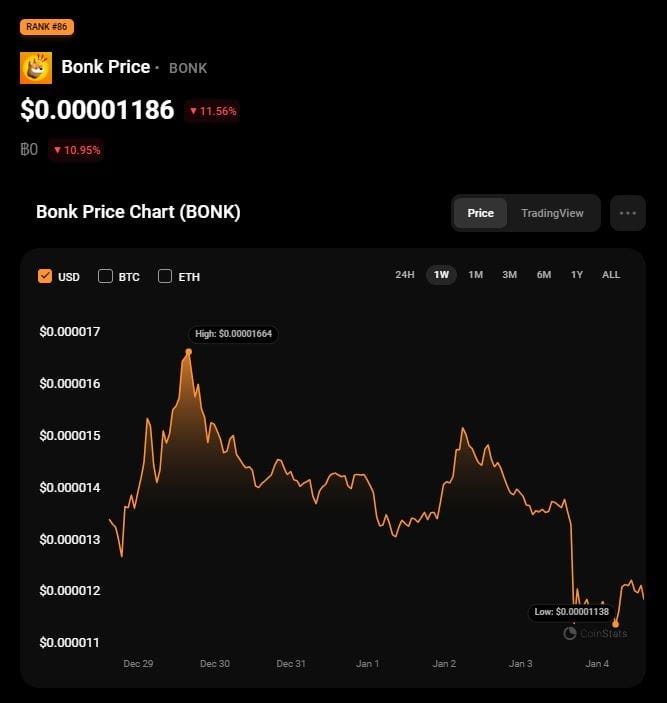Enable the BTC comparison checkbox
The image size is (667, 703).
click(x=105, y=276)
